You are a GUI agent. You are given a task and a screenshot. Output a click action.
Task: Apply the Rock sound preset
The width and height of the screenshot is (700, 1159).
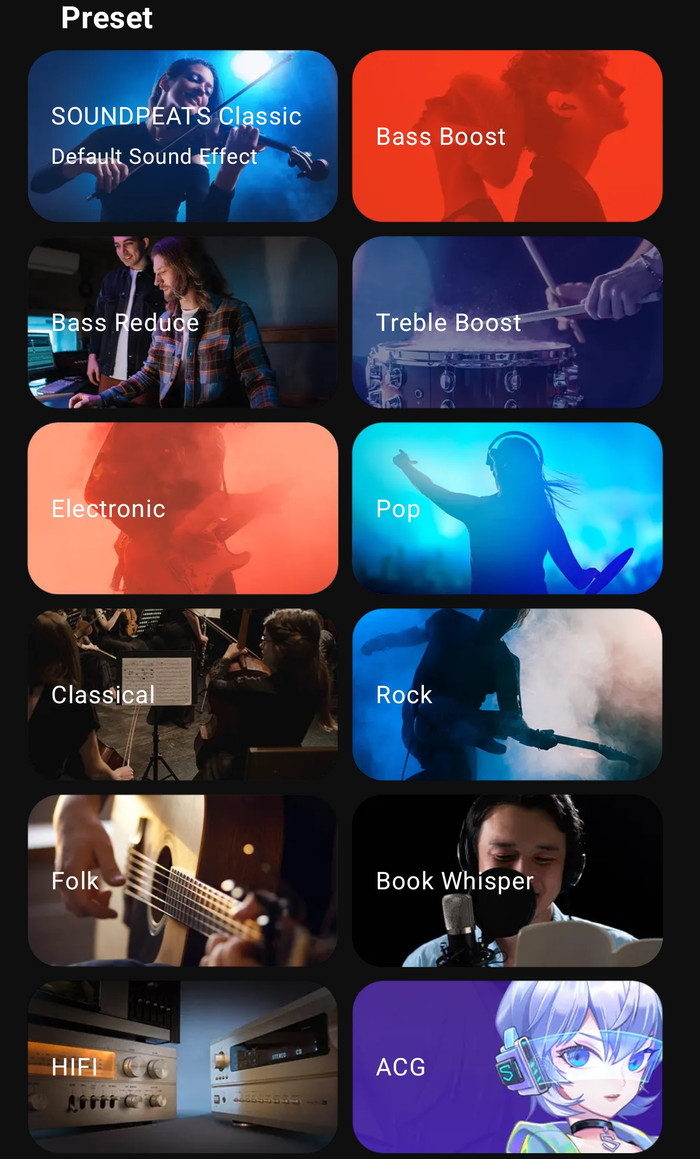click(507, 694)
